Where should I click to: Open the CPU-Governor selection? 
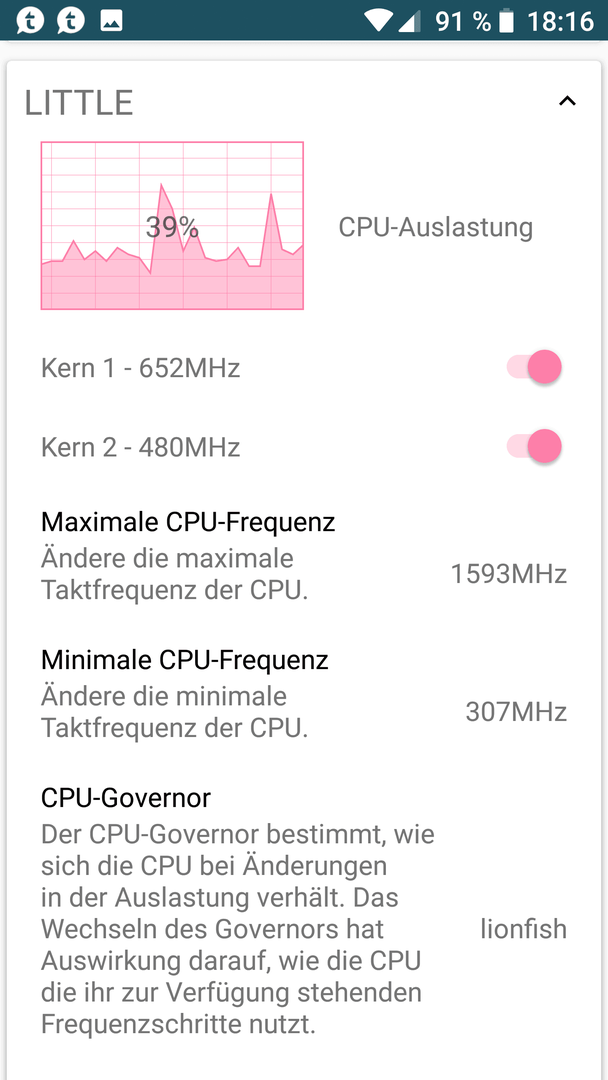click(x=304, y=913)
